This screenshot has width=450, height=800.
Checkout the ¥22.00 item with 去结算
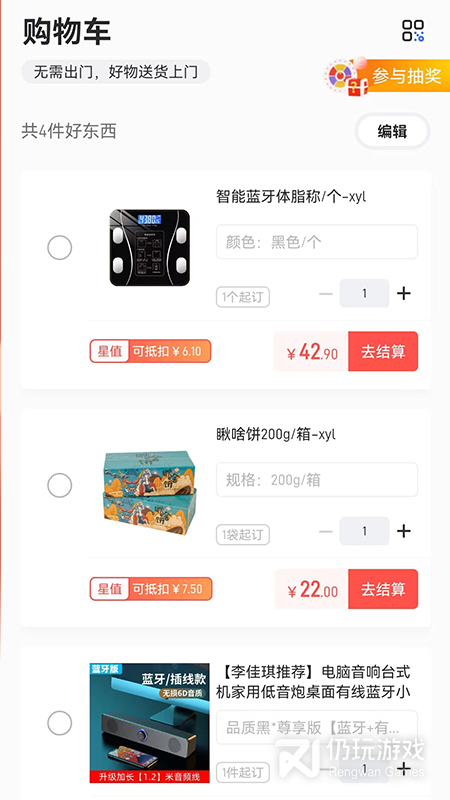383,589
